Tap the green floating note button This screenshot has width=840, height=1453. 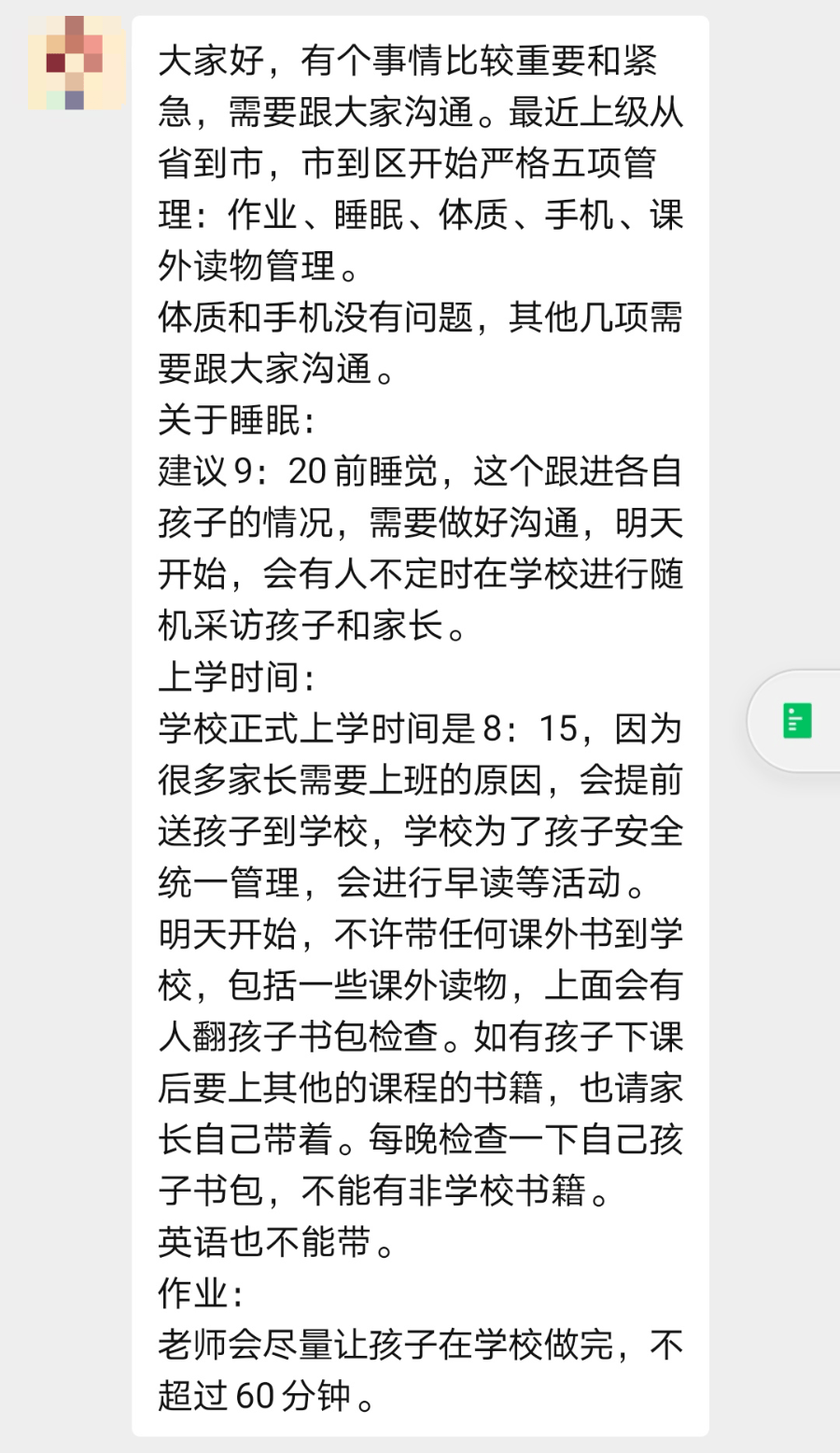[797, 721]
